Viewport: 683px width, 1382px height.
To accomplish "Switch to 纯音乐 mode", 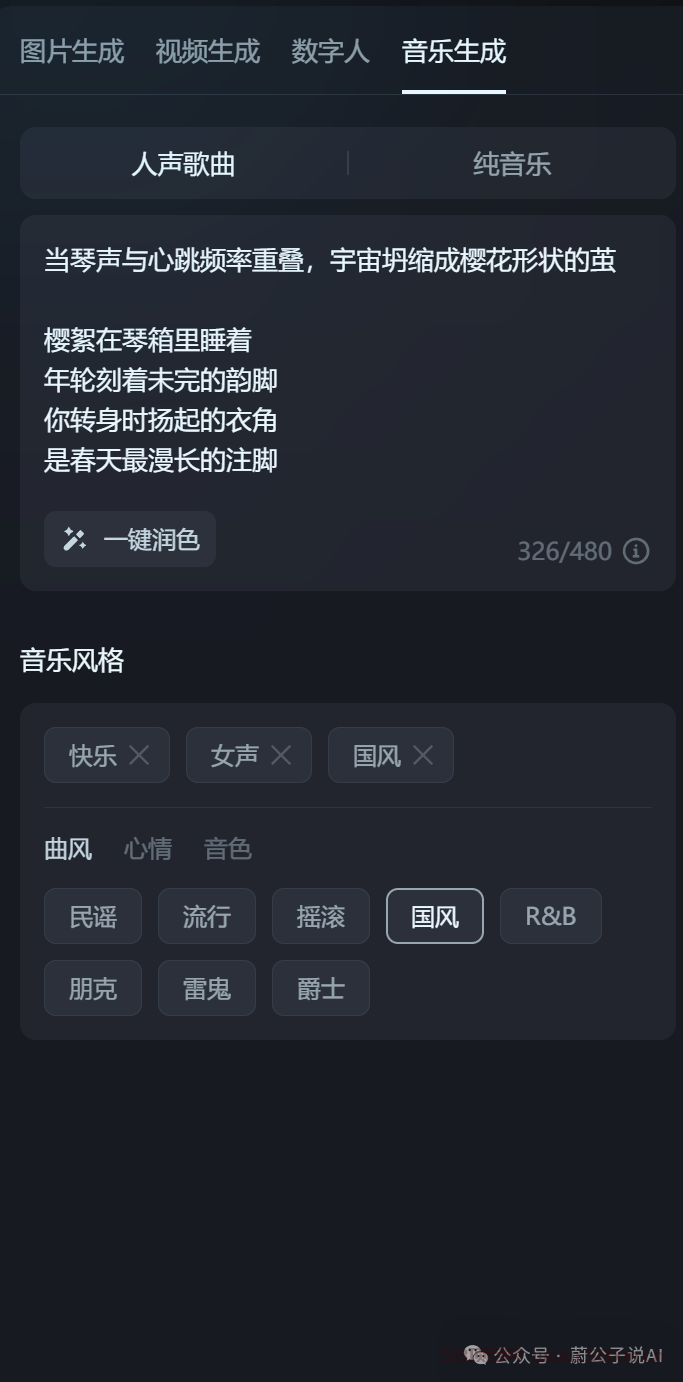I will pyautogui.click(x=512, y=164).
